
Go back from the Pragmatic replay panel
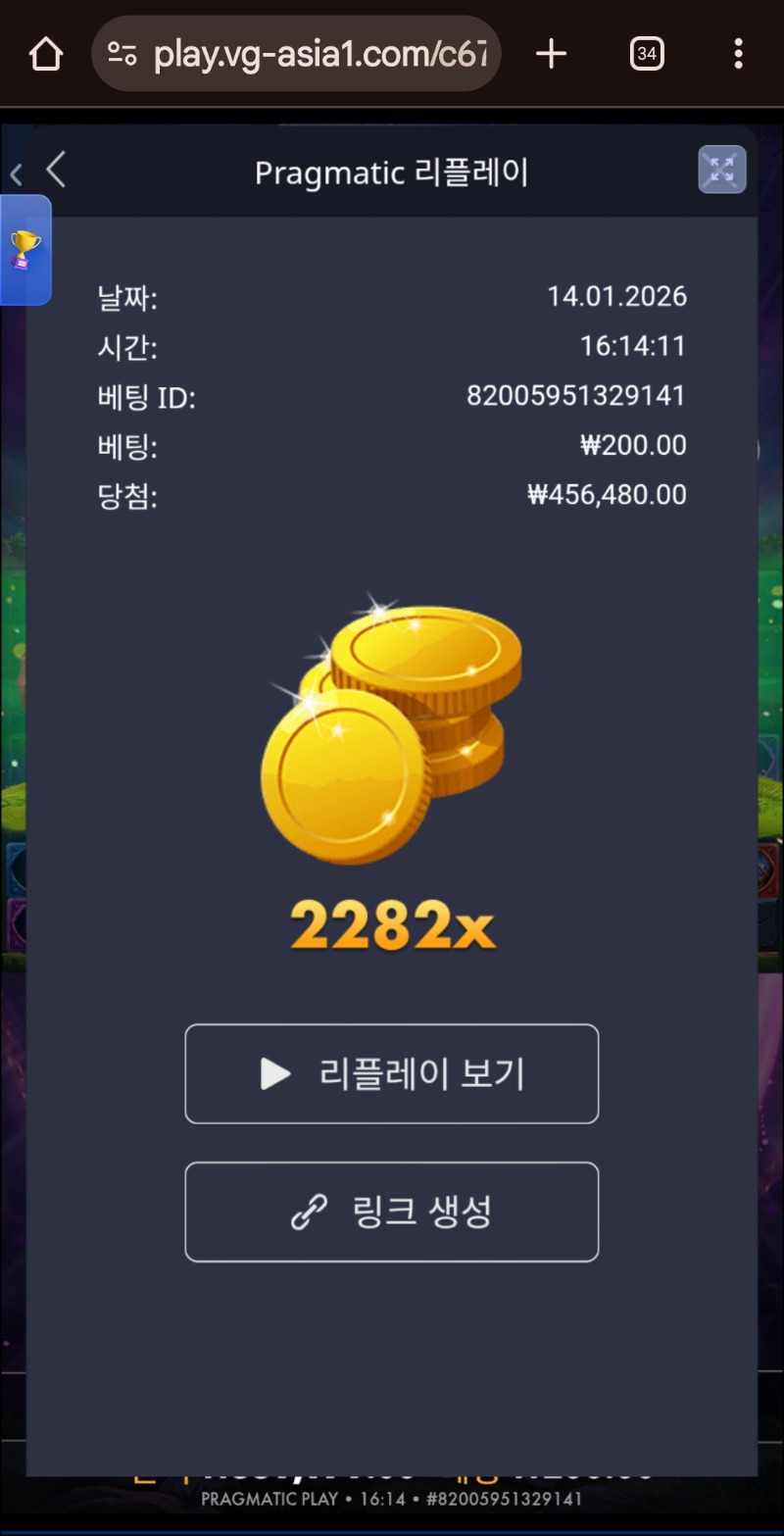pos(57,171)
